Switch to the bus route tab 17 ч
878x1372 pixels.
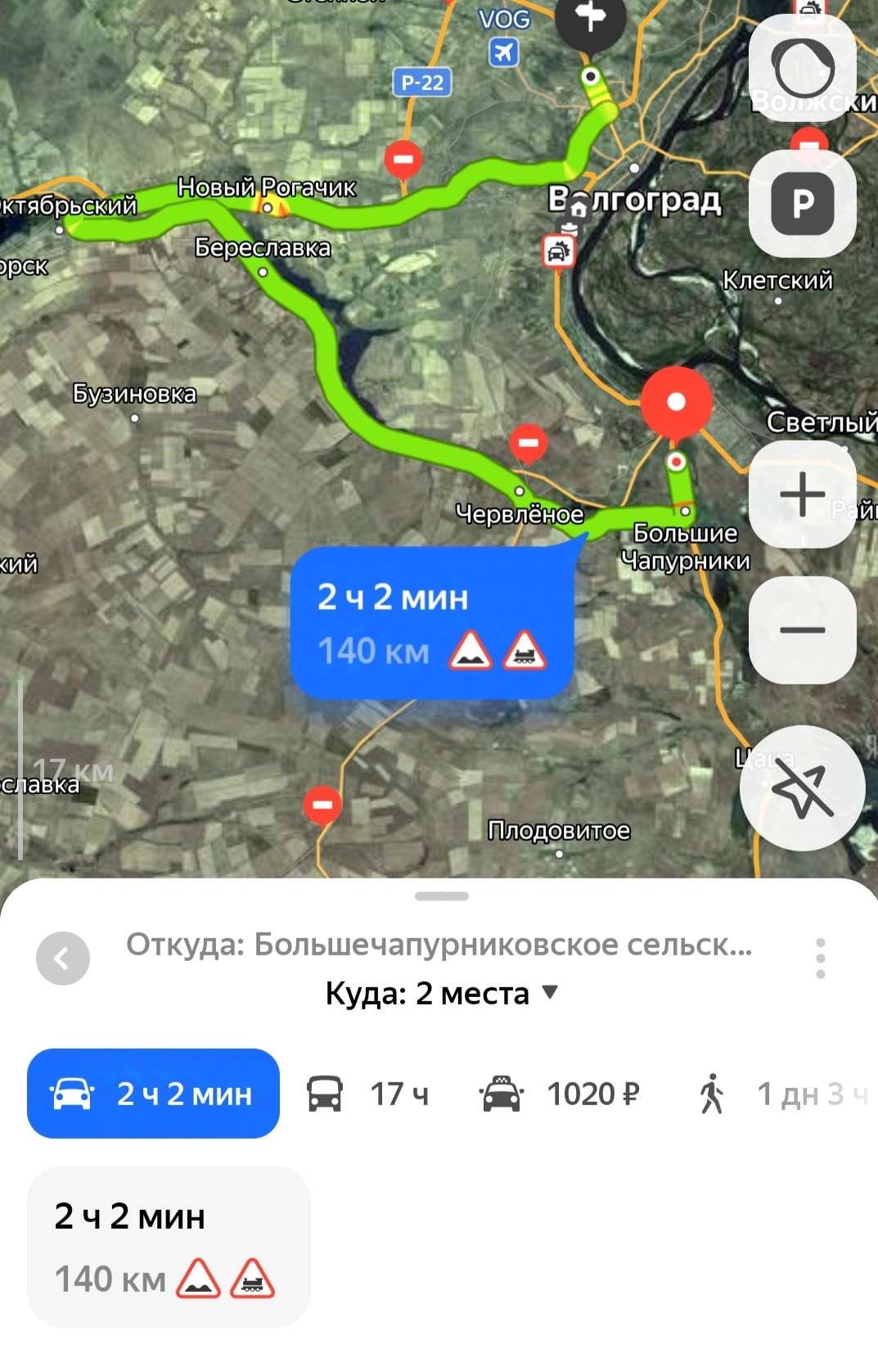(x=368, y=1094)
